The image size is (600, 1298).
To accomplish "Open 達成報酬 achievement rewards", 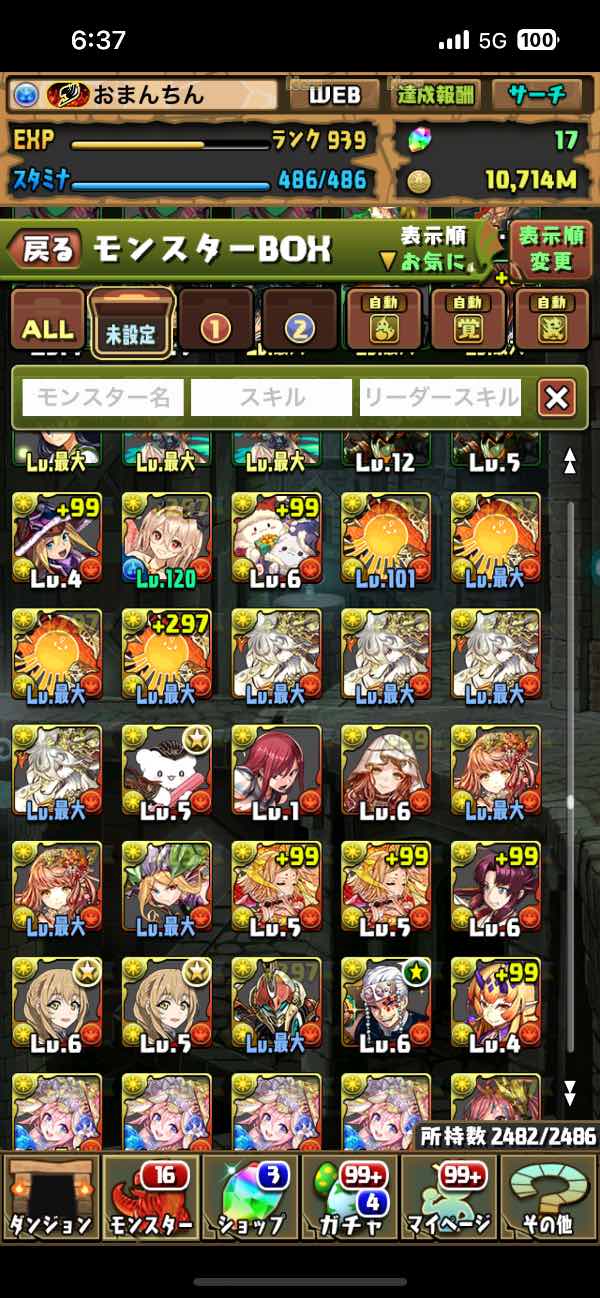I will pyautogui.click(x=436, y=95).
